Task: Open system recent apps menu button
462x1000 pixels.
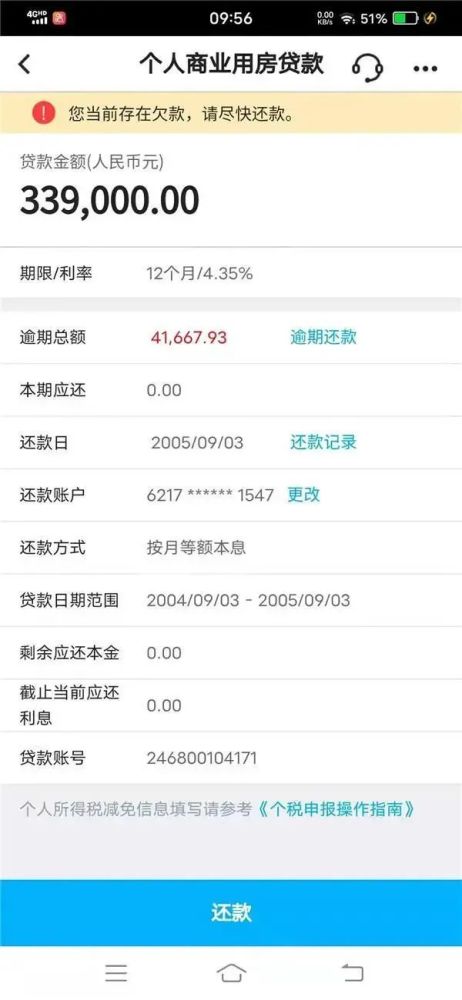Action: point(116,973)
